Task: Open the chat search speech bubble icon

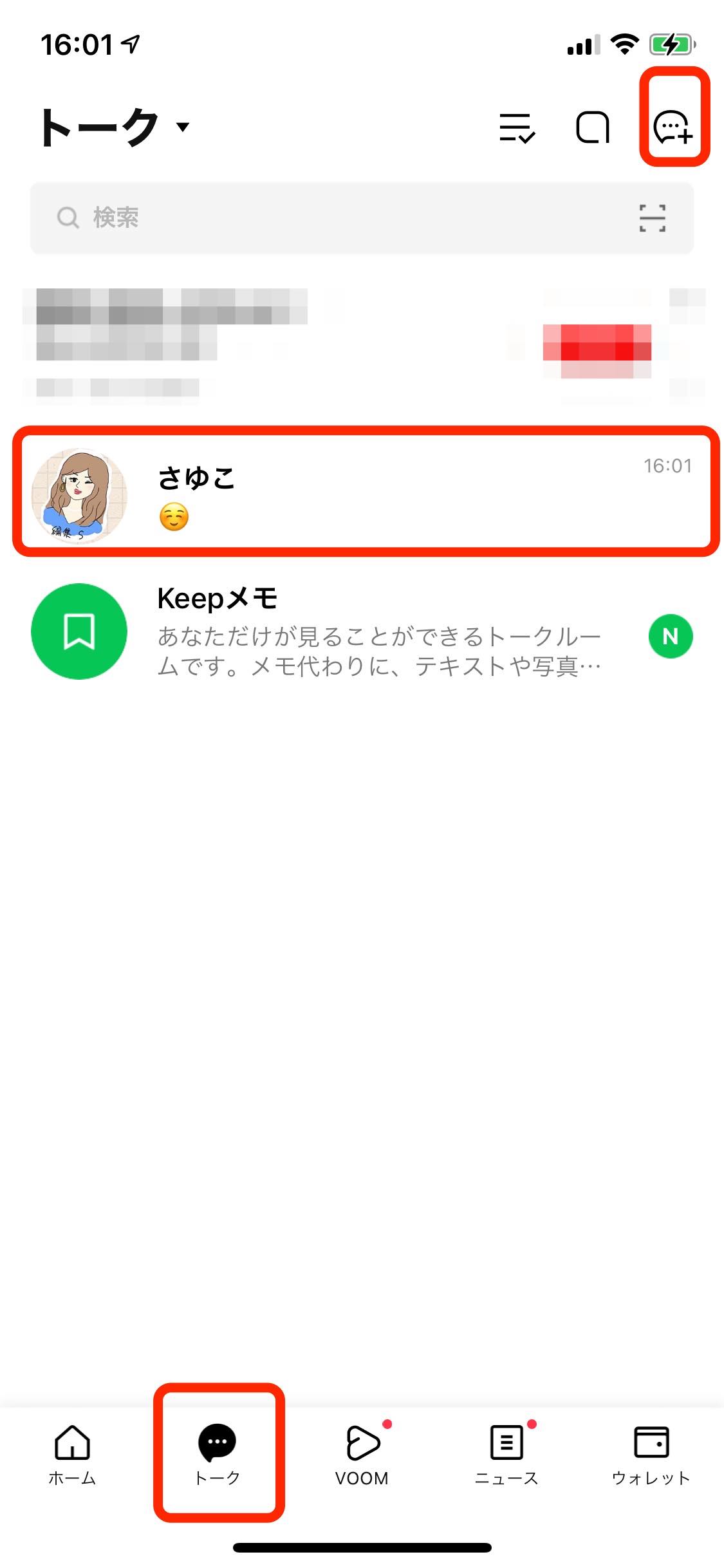Action: coord(593,127)
